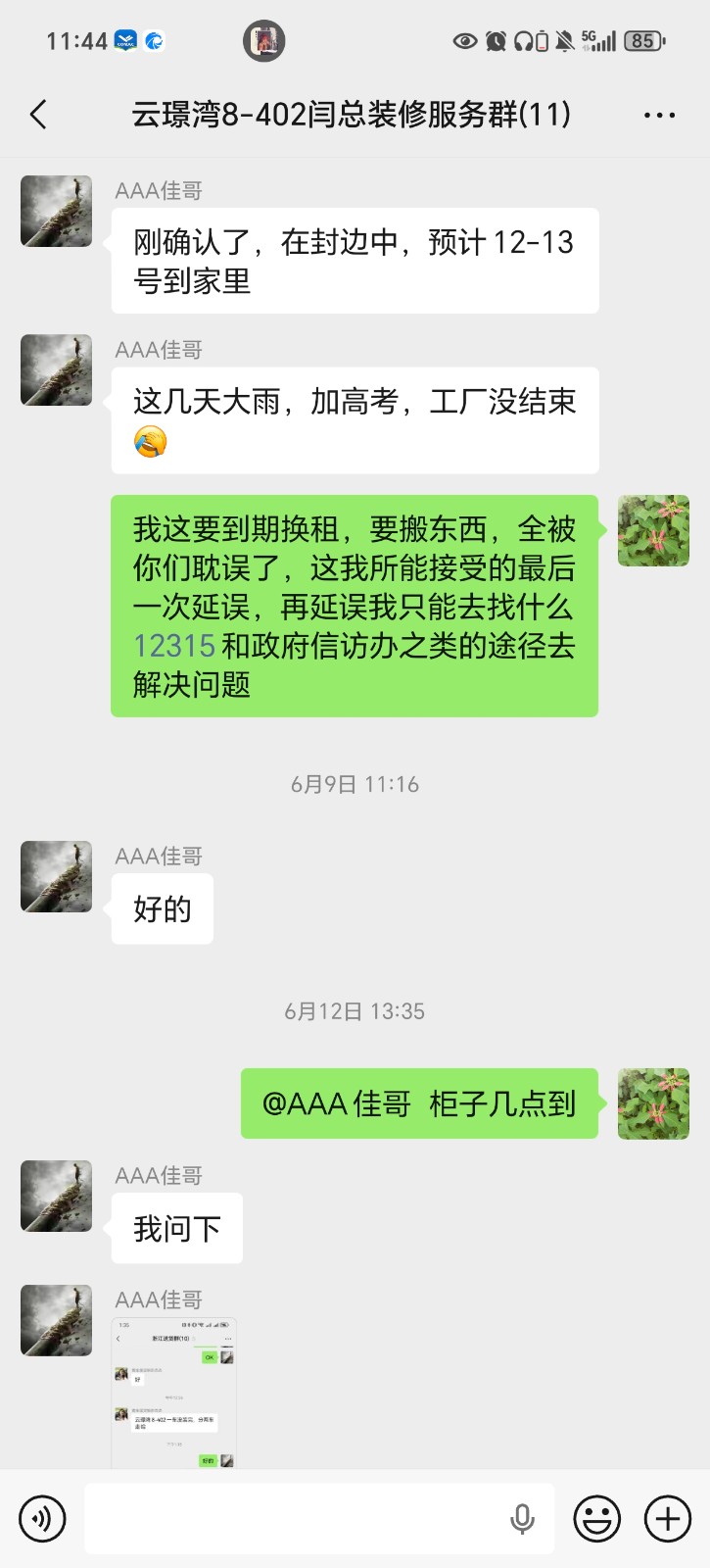Go back from the group chat

pos(38,115)
